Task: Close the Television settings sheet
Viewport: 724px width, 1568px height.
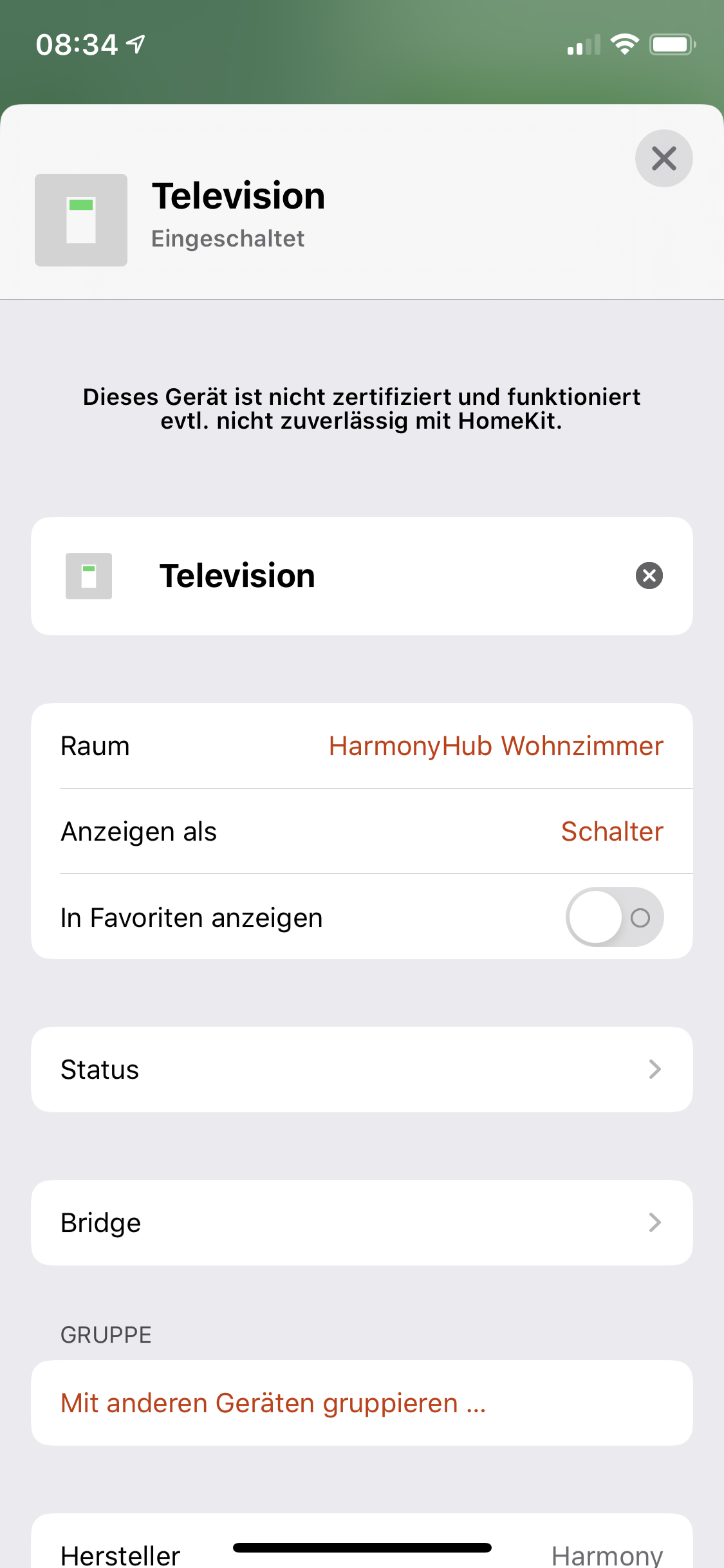Action: (664, 158)
